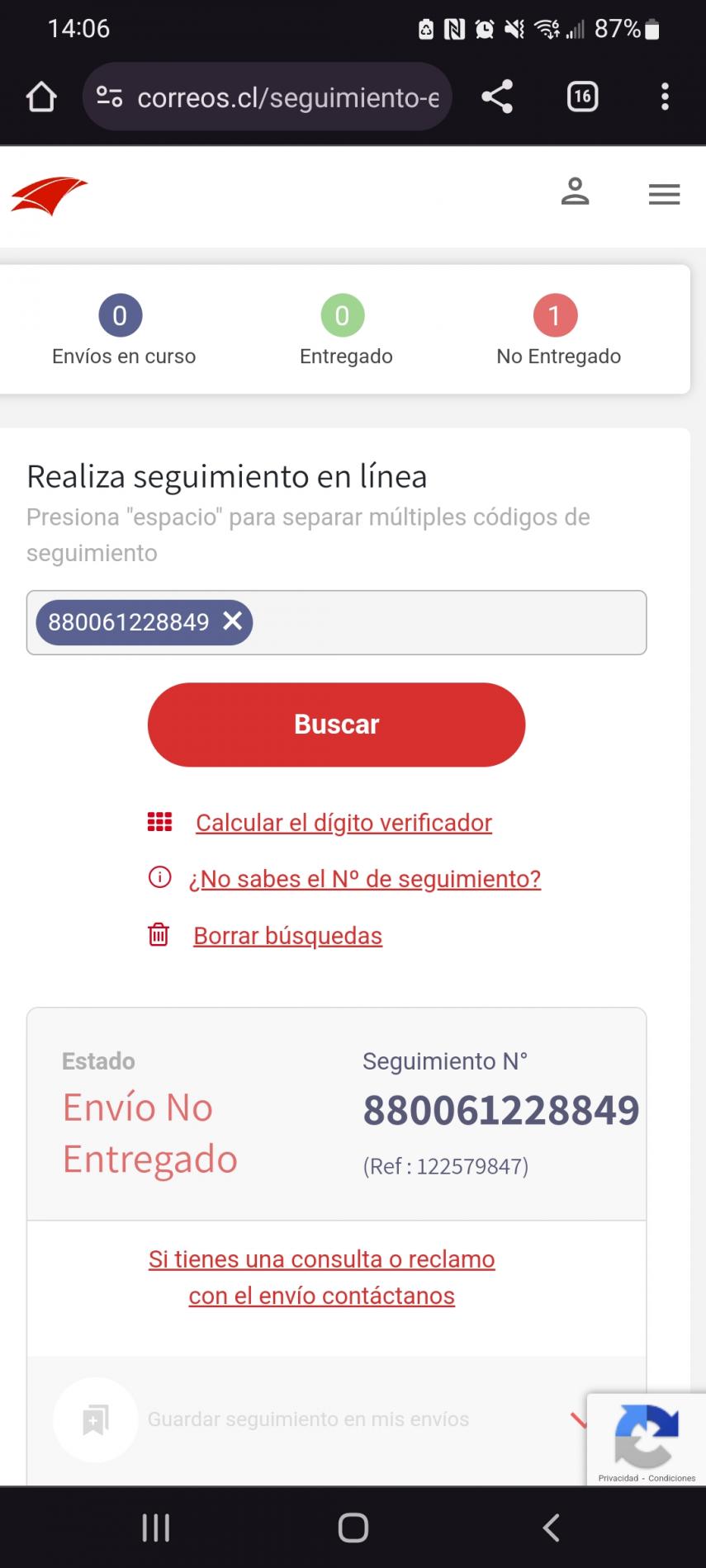Click the trash icon next to Borrar búsquedas
706x1568 pixels.
click(x=159, y=935)
